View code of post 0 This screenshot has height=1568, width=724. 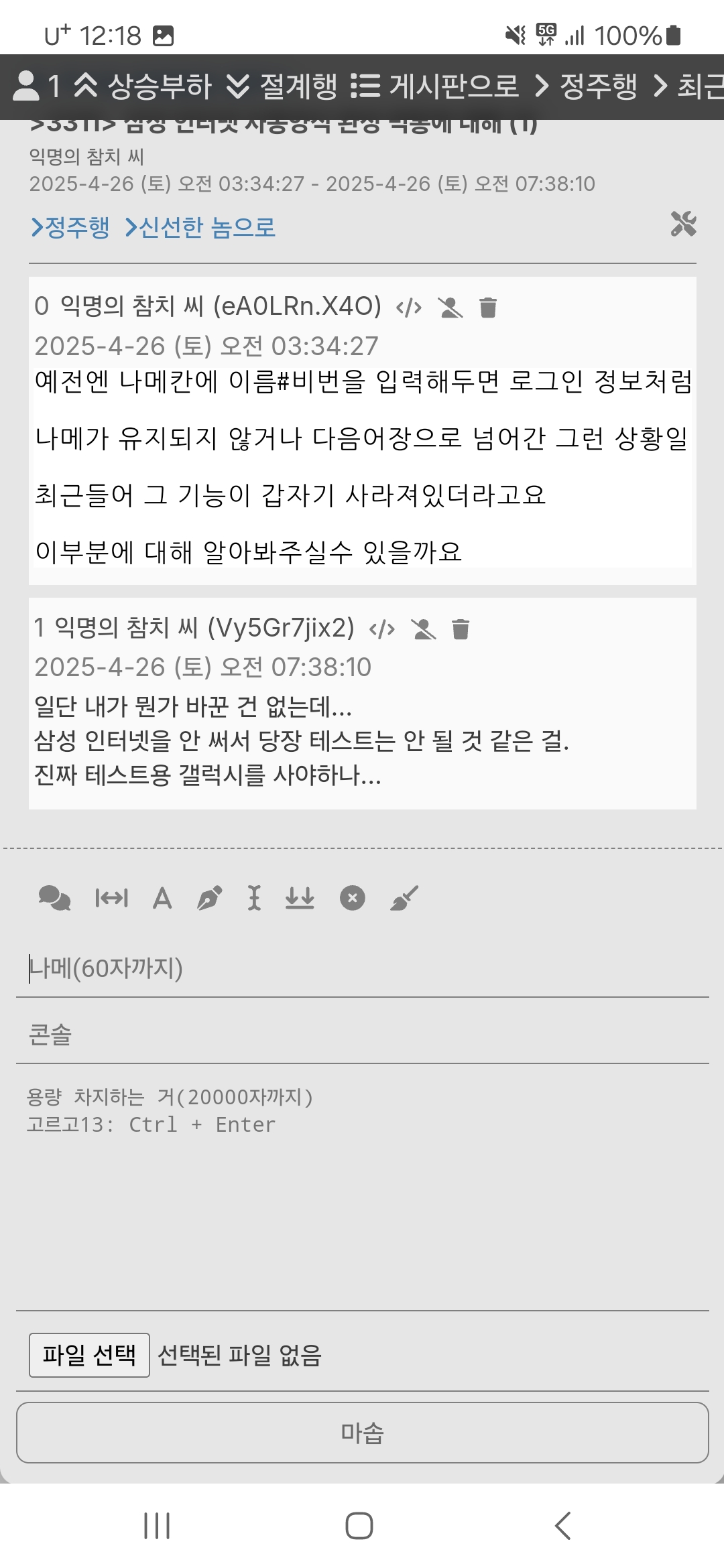408,308
